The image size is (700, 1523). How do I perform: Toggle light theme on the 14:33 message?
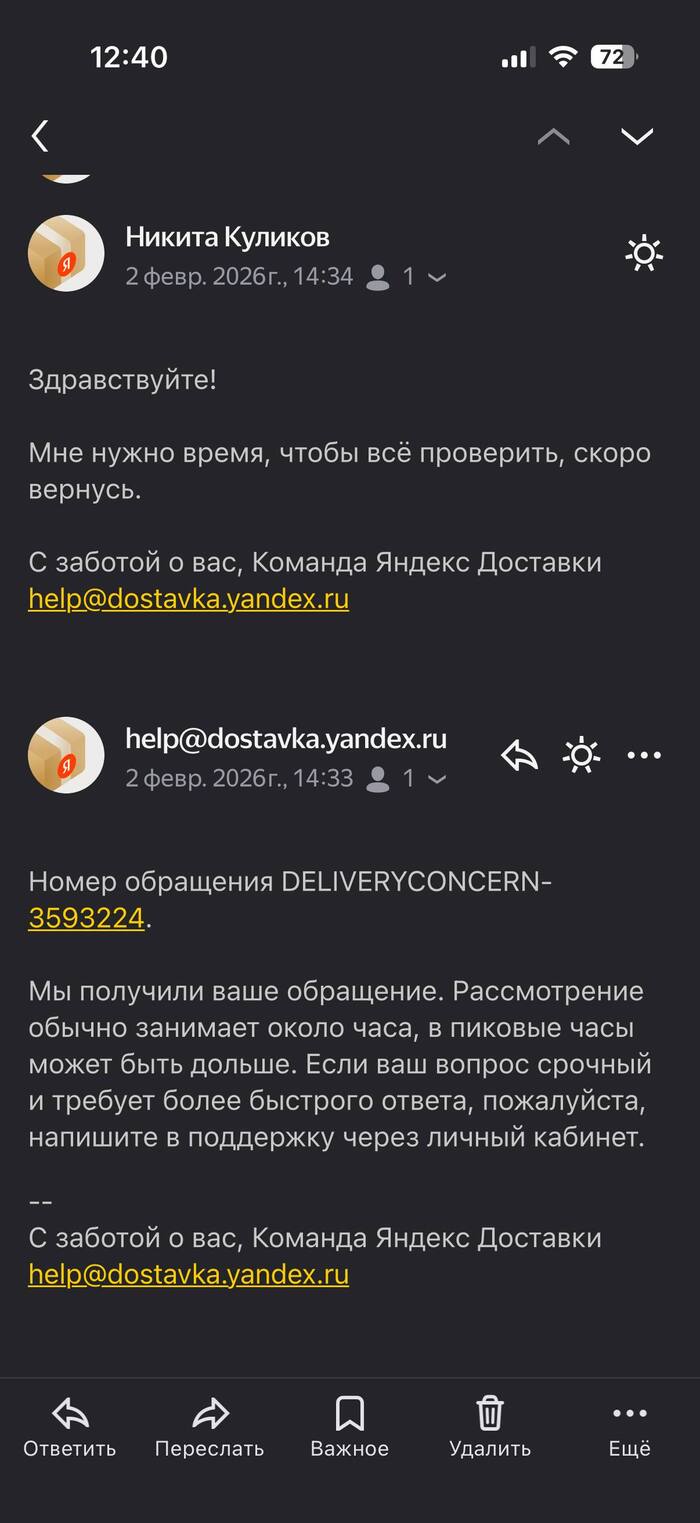pos(581,756)
